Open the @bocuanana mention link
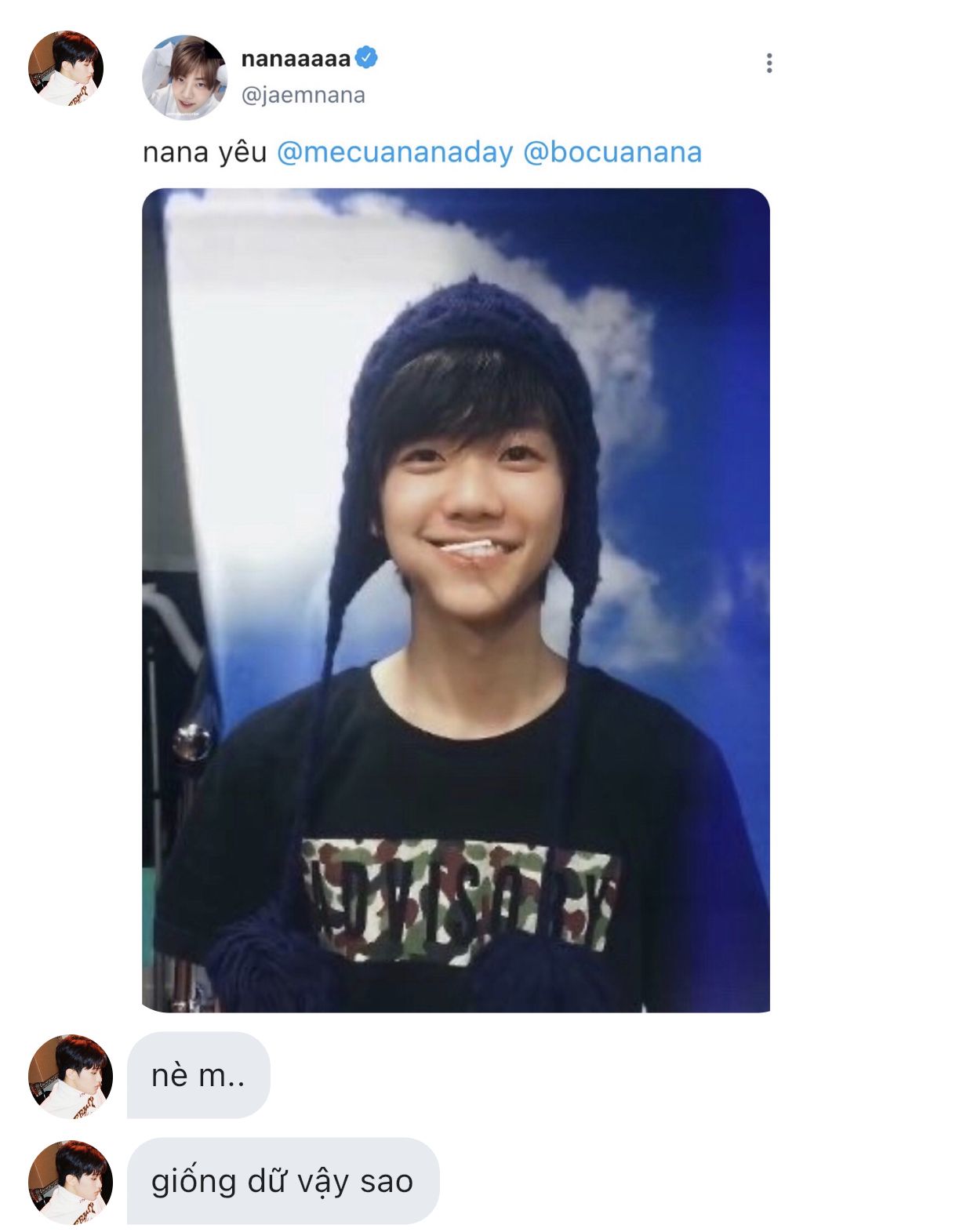Screen dimensions: 974x1232 (612, 152)
